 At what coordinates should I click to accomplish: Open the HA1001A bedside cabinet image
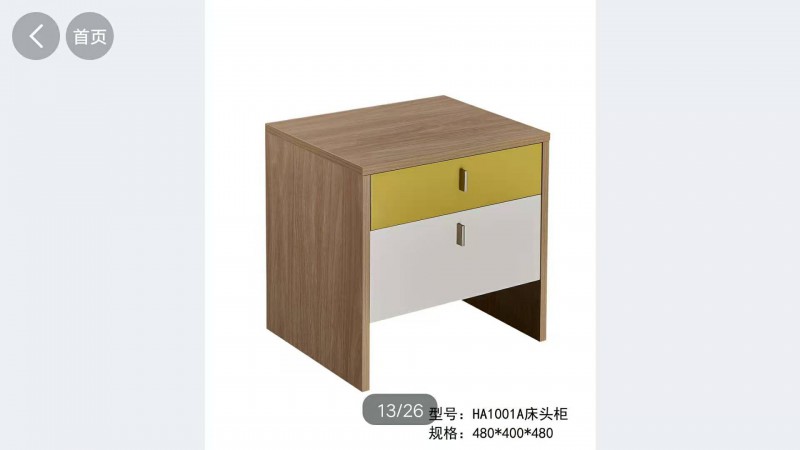405,240
